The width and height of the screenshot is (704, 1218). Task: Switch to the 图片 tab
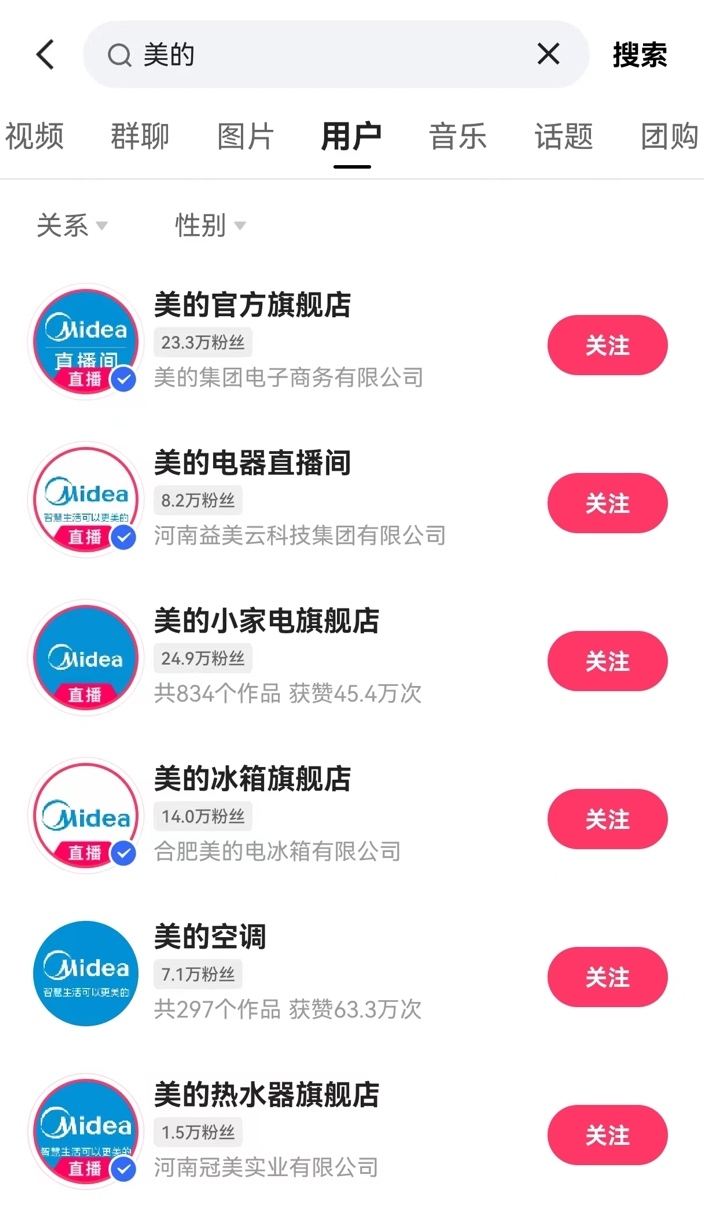246,136
